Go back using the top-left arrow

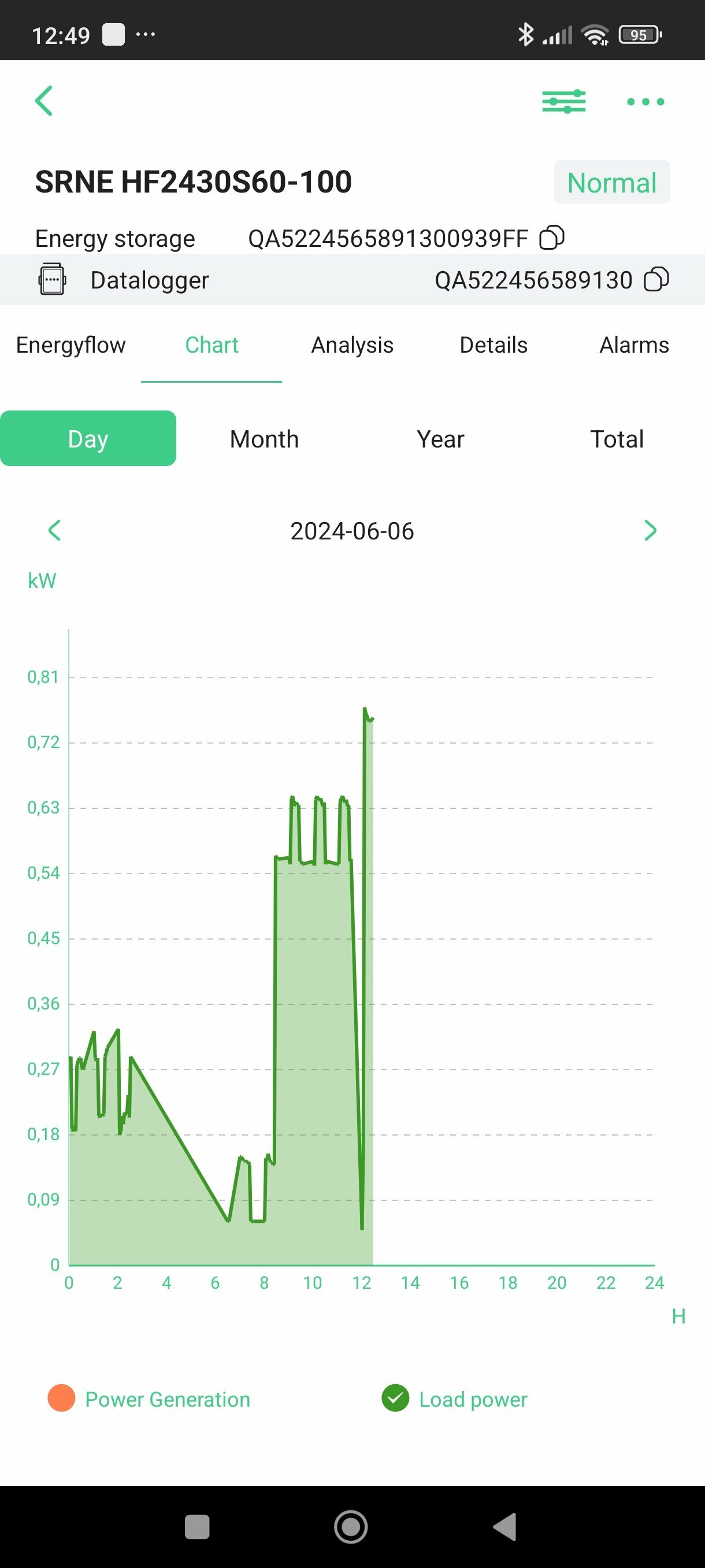pyautogui.click(x=44, y=101)
